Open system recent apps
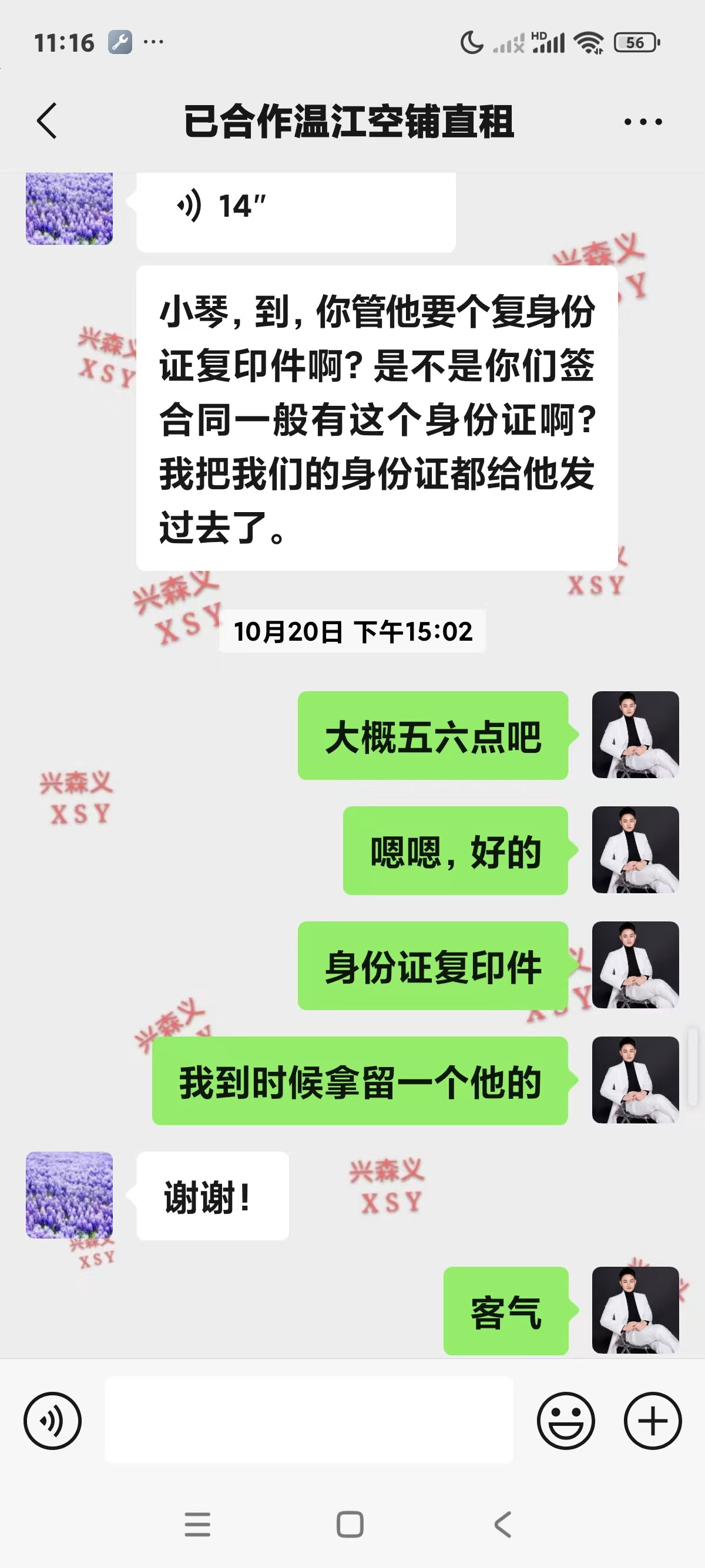Screen dimensions: 705x1568 click(198, 1524)
